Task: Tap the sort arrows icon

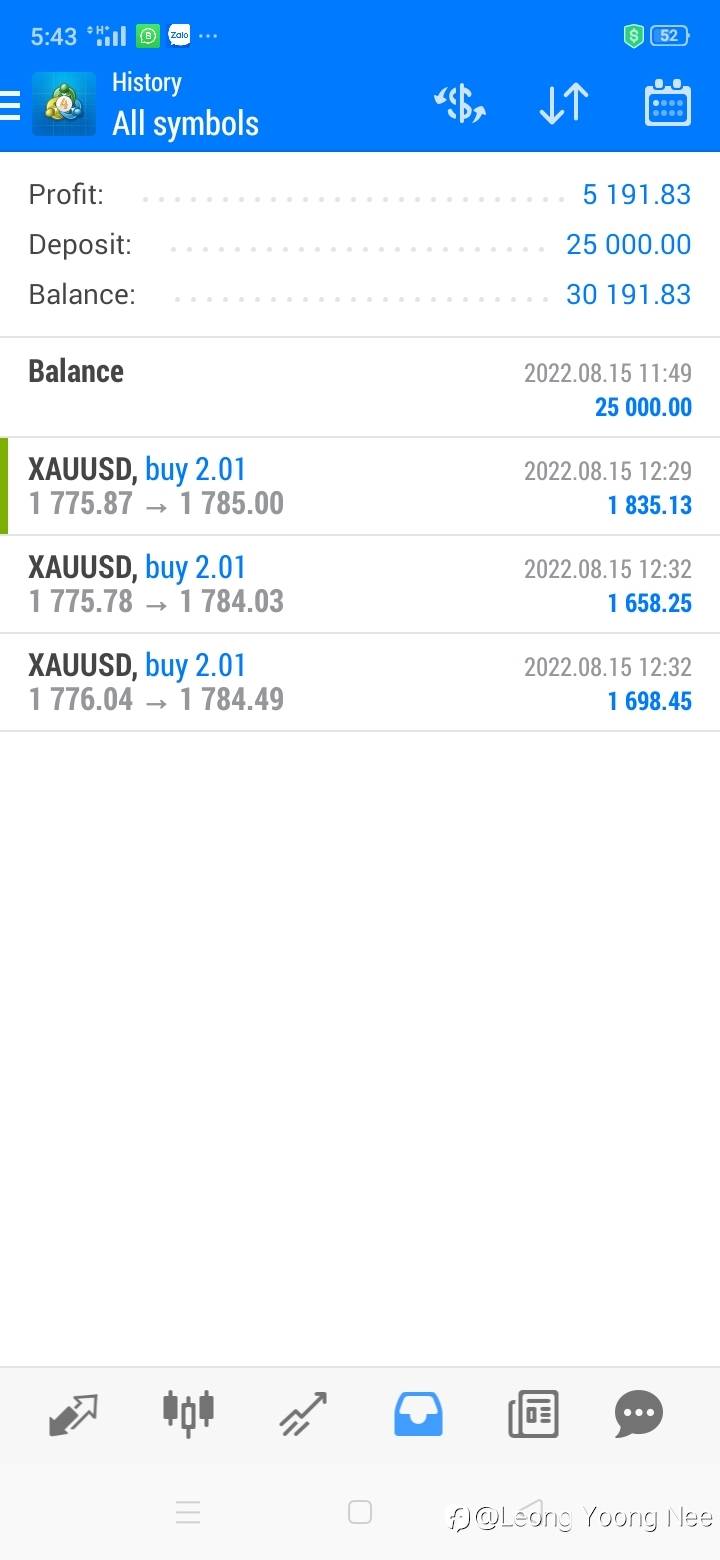Action: [x=563, y=104]
